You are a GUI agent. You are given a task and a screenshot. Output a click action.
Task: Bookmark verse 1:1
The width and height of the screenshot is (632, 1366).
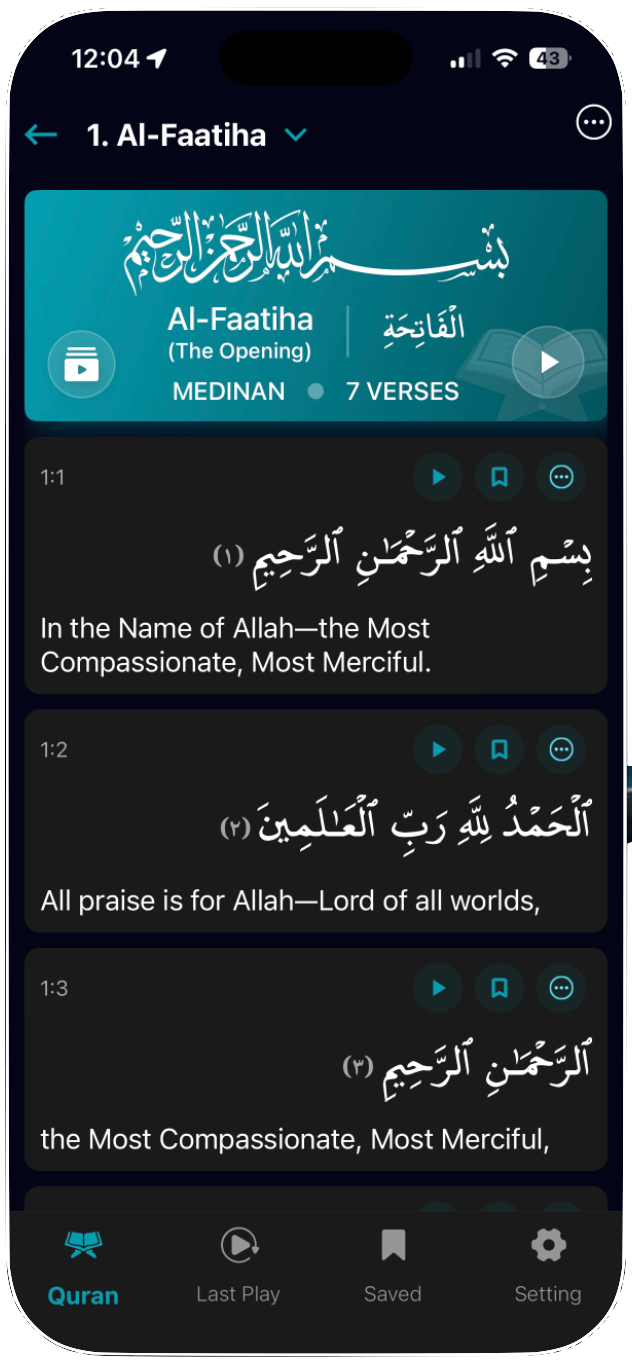pos(500,477)
